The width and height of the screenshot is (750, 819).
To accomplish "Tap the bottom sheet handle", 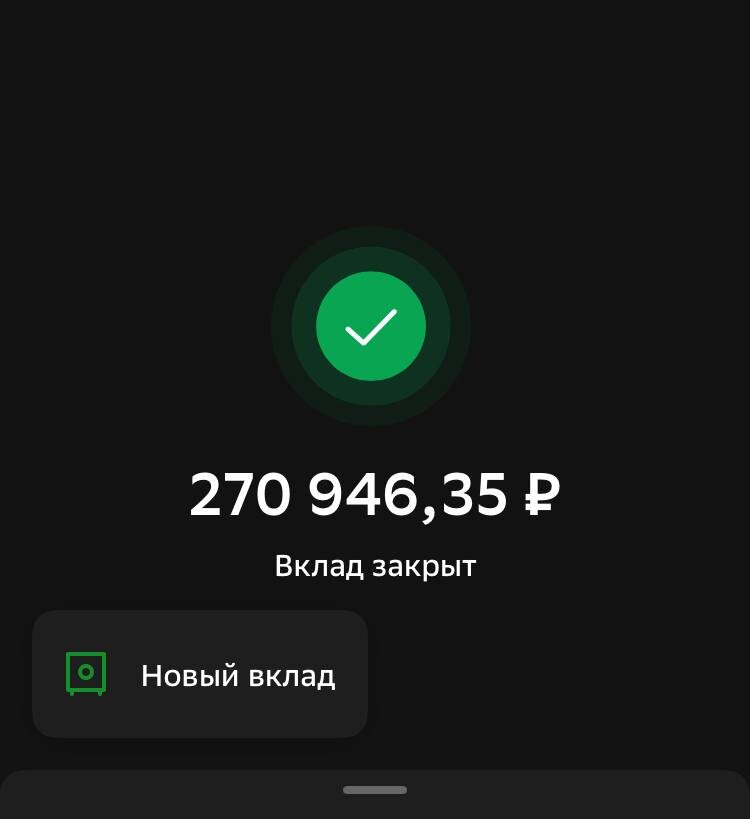I will pyautogui.click(x=375, y=790).
